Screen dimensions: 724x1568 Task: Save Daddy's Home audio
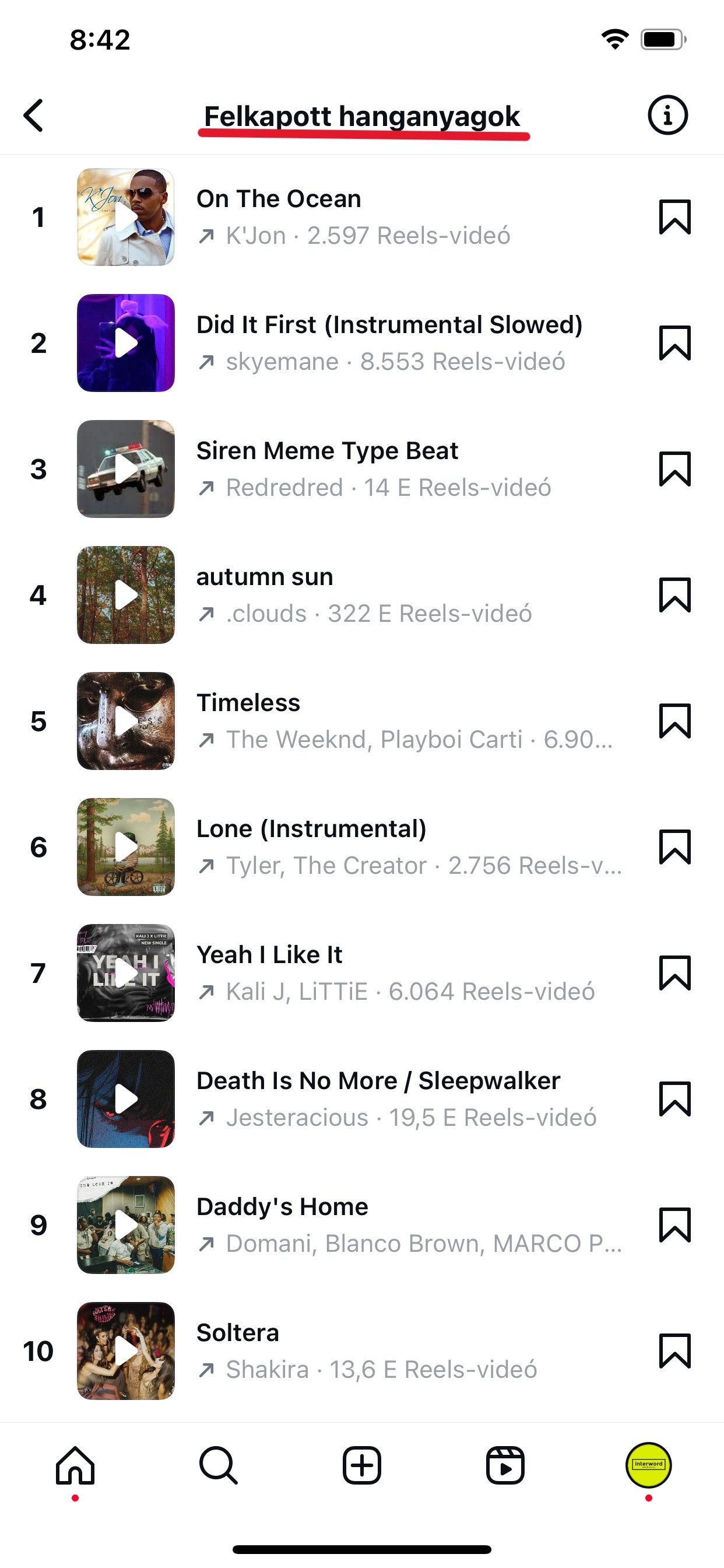click(x=674, y=1226)
